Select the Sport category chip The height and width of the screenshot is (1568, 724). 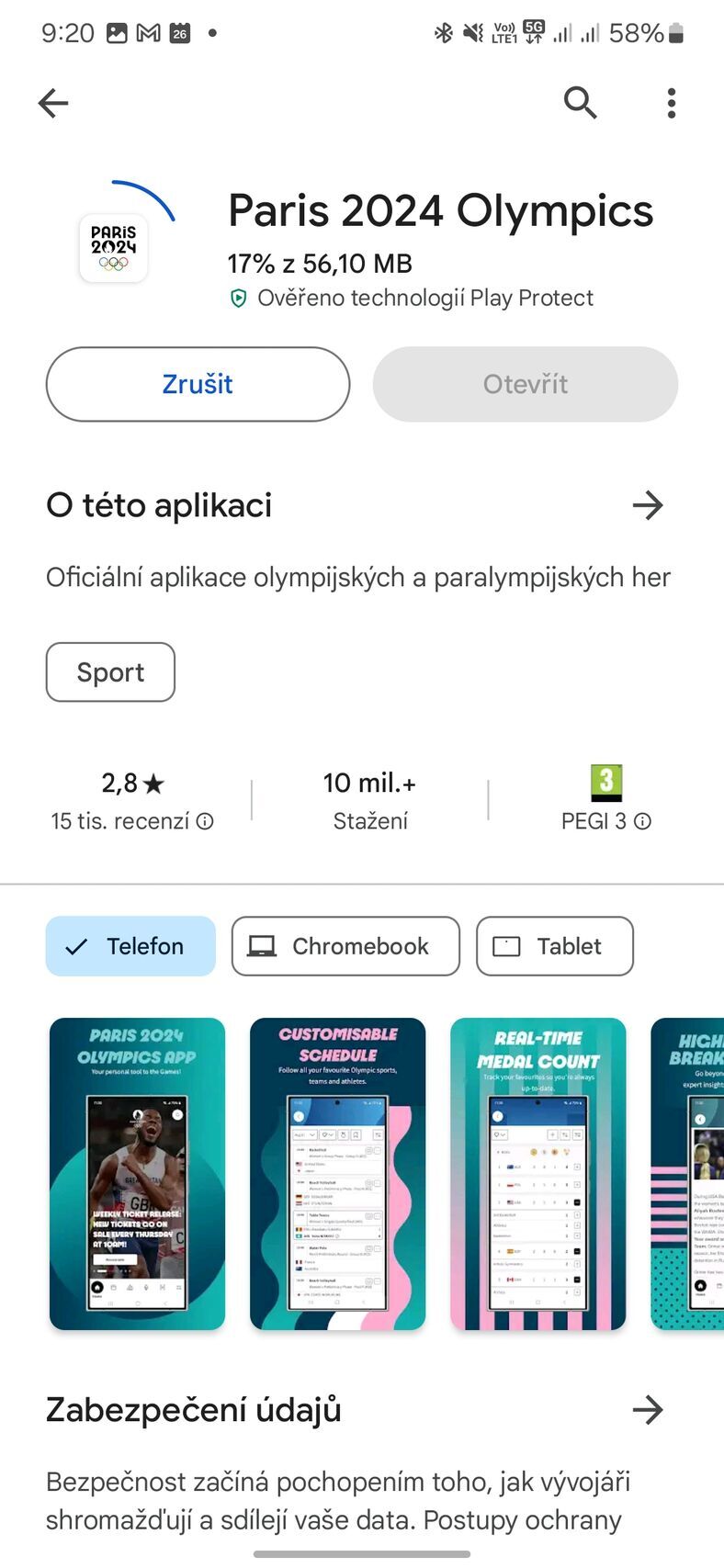[110, 672]
